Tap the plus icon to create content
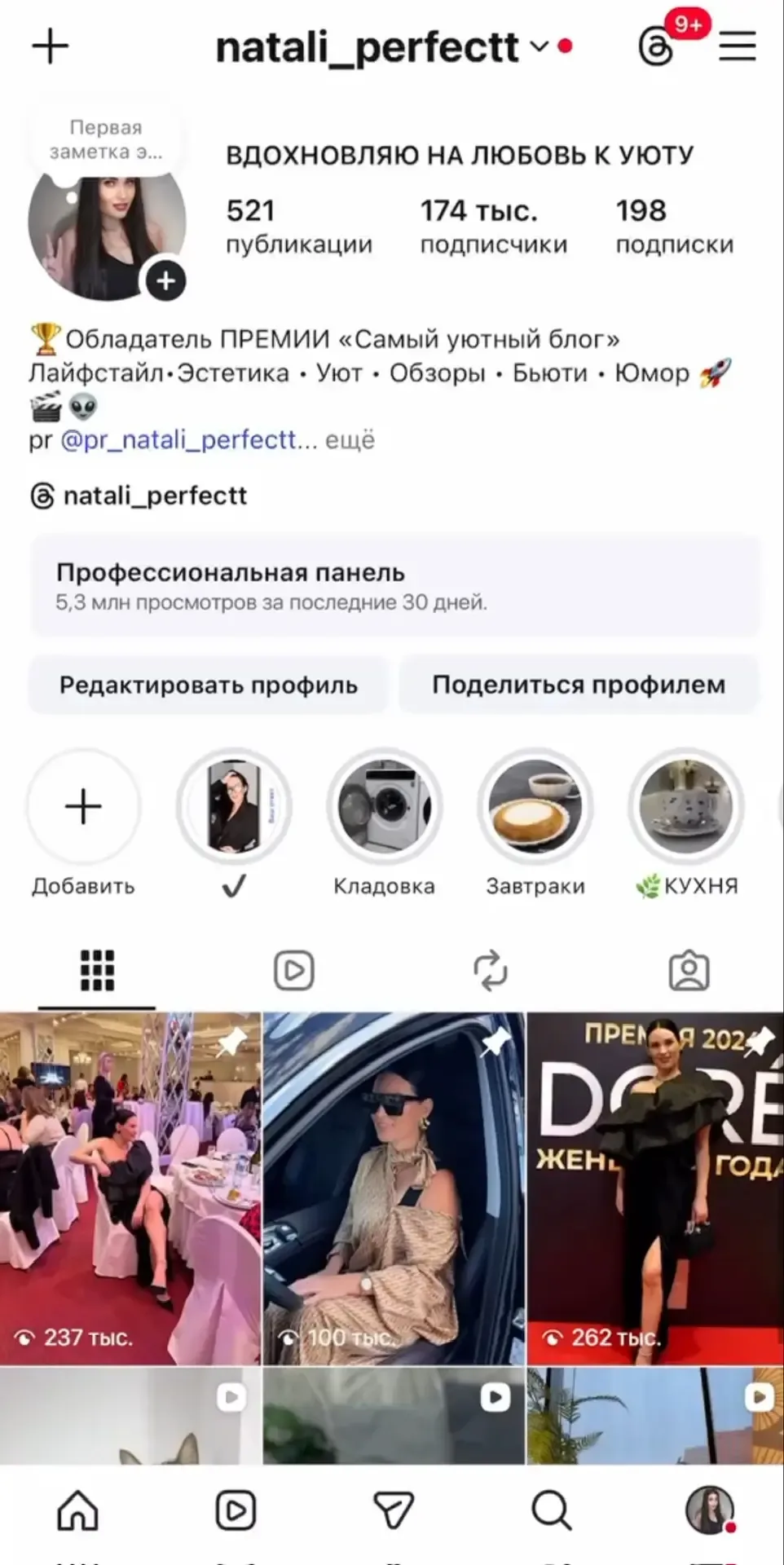 (51, 46)
